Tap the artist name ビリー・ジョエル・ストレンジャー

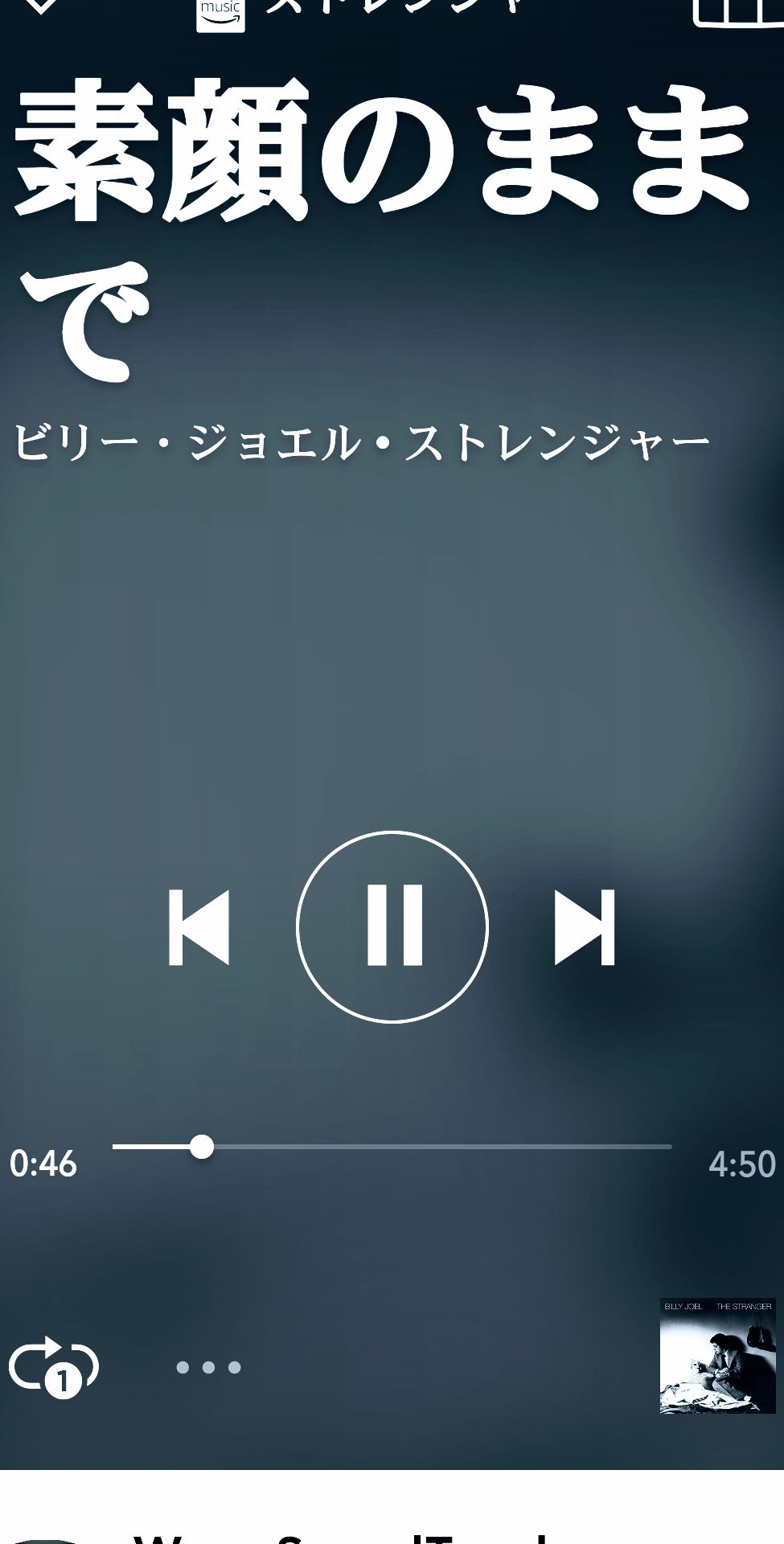point(362,438)
